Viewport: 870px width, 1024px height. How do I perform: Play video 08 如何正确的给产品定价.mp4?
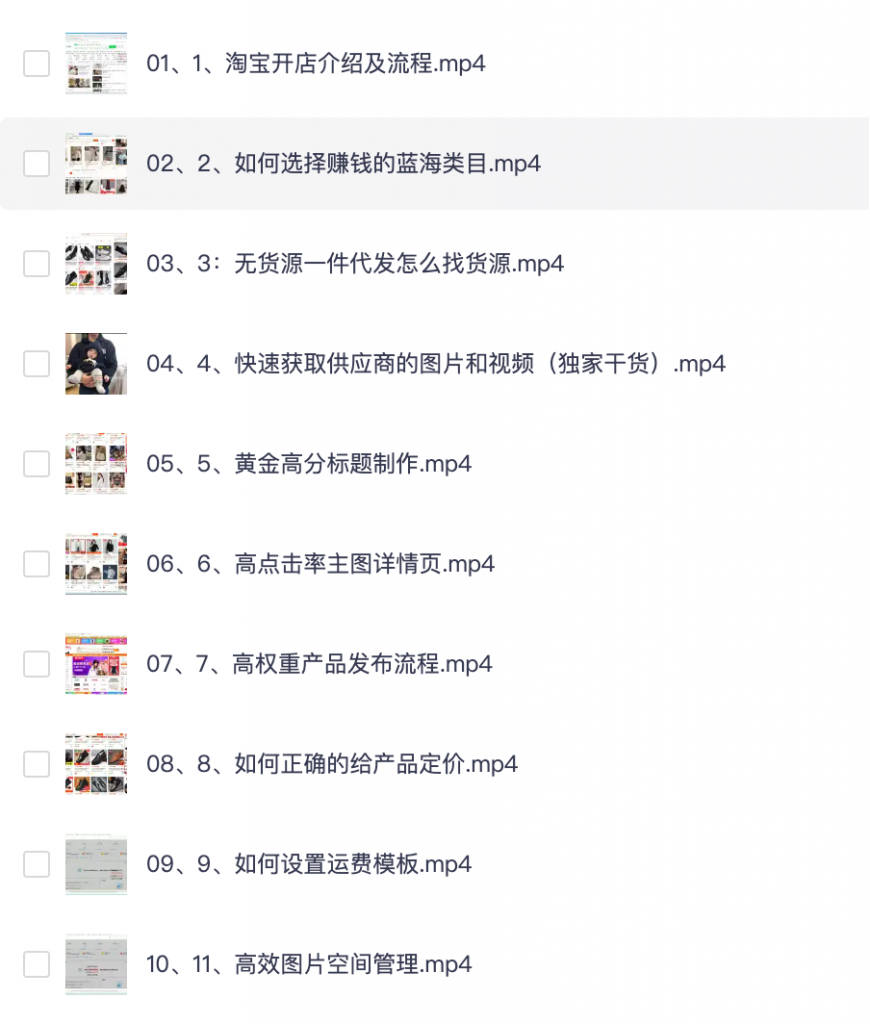331,764
